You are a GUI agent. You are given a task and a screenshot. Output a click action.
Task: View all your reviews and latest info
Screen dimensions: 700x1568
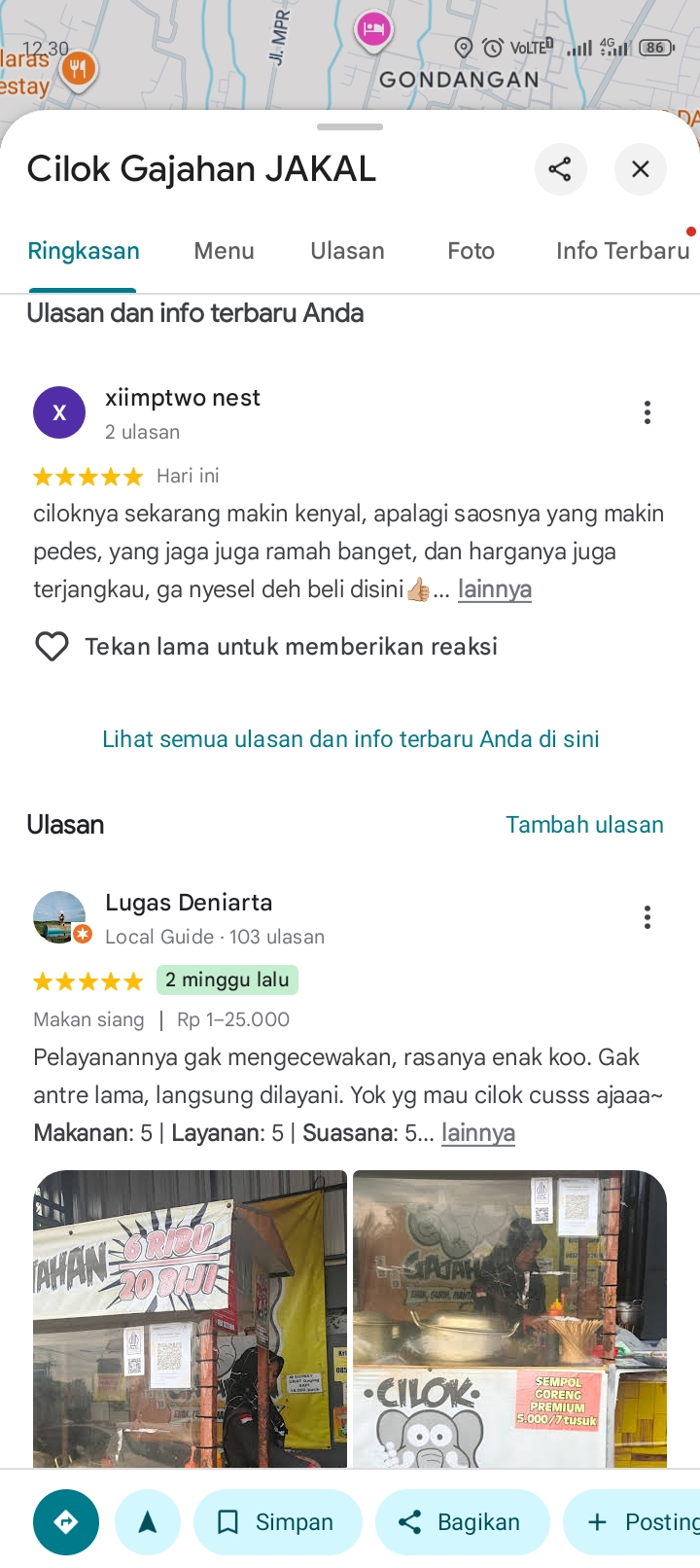tap(350, 739)
